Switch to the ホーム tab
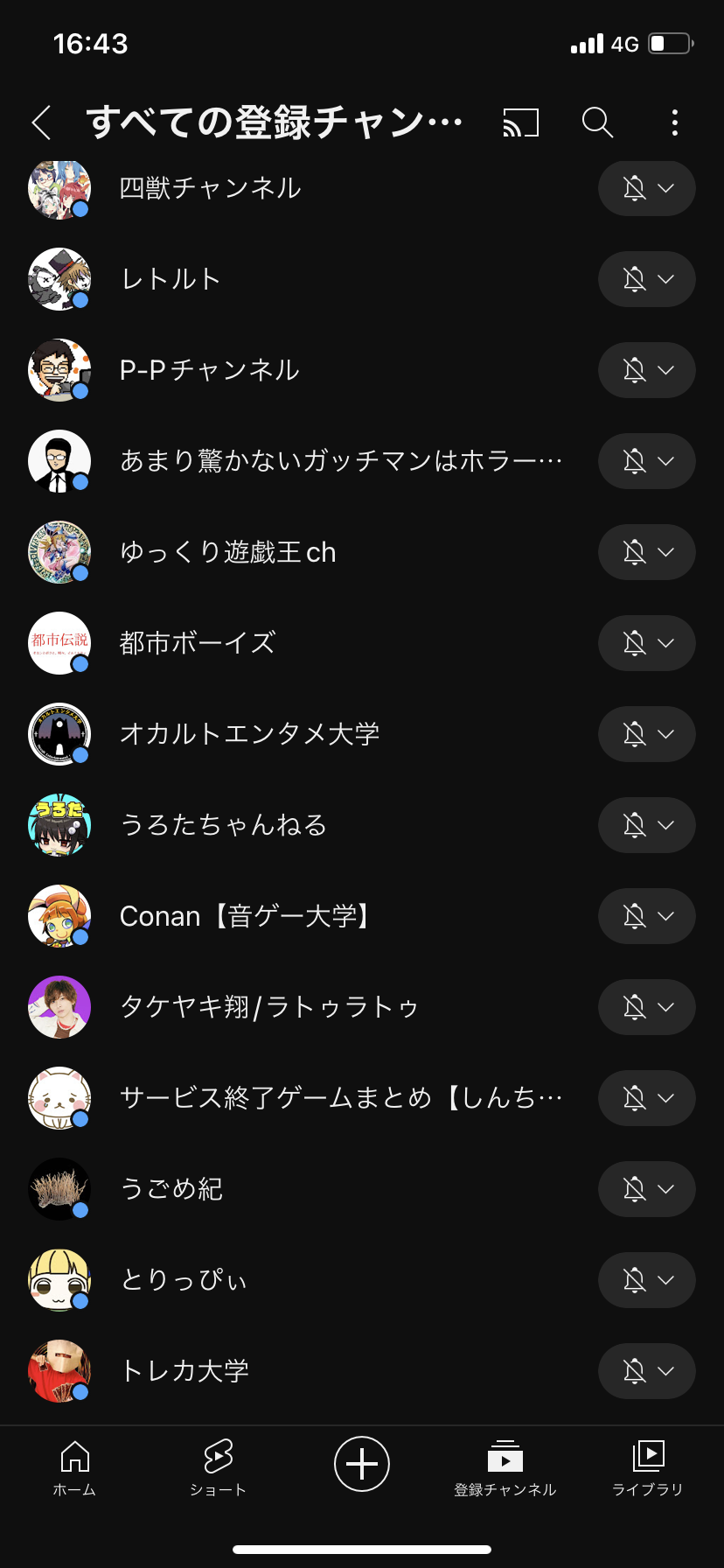The width and height of the screenshot is (724, 1568). [x=74, y=1466]
